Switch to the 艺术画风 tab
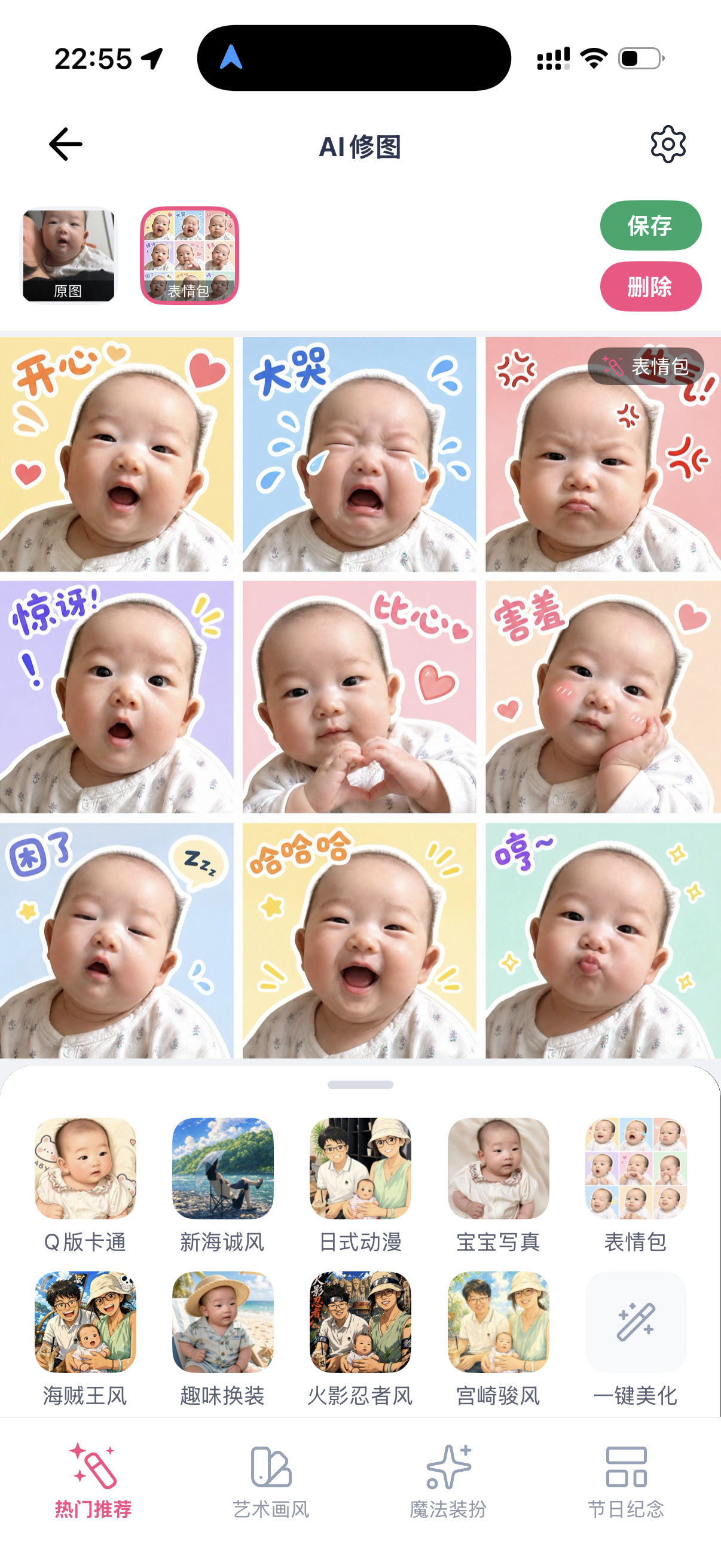 [271, 1481]
